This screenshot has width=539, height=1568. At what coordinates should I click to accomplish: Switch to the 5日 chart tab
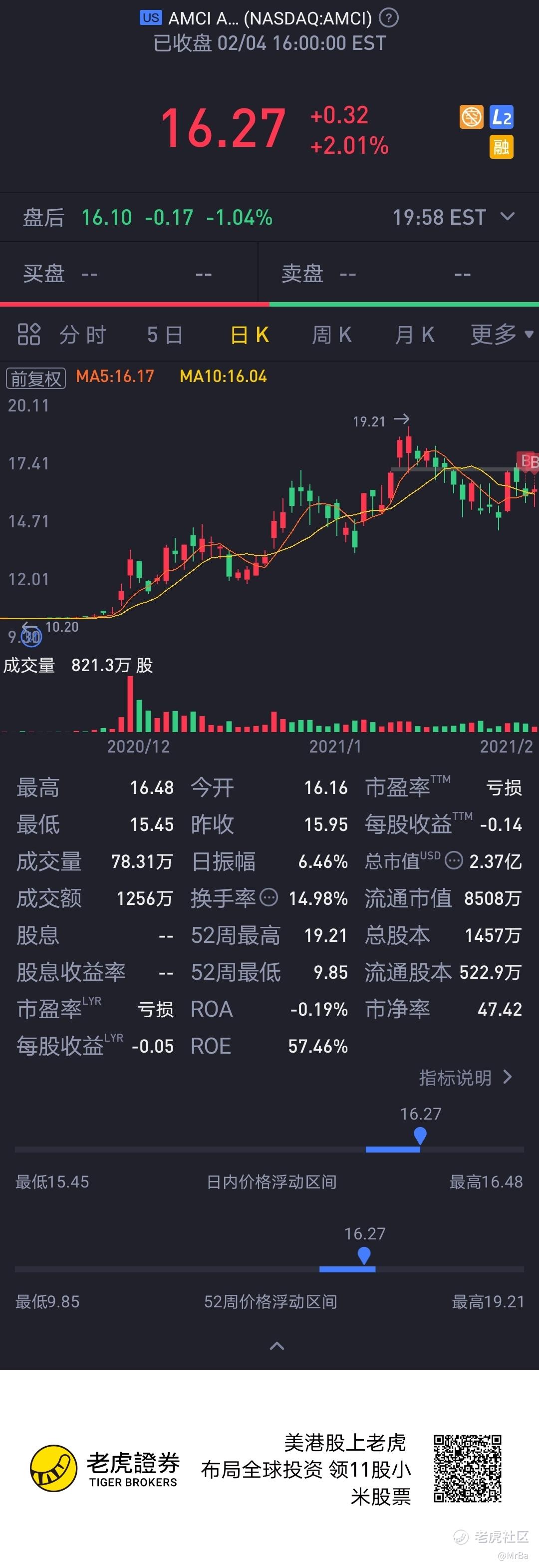tap(165, 335)
